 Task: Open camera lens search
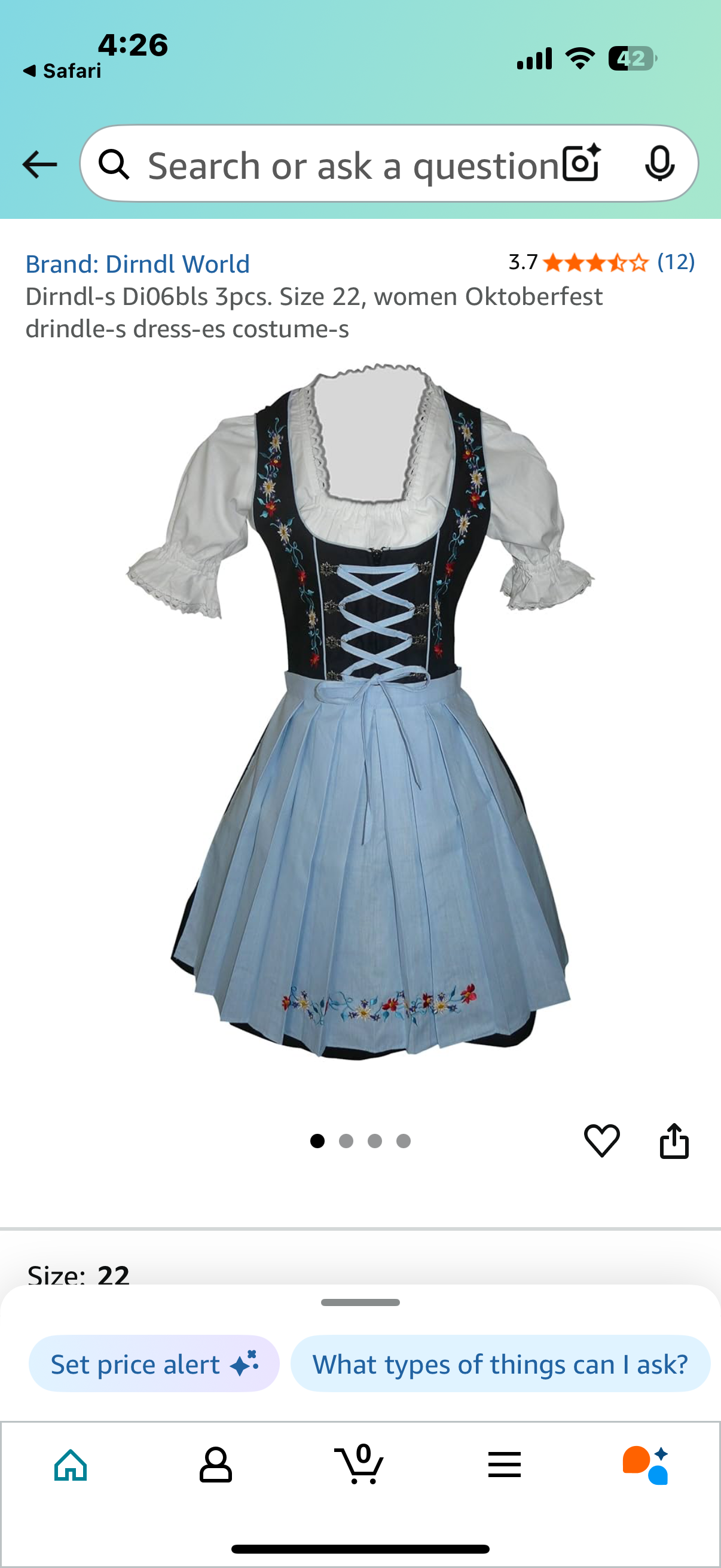pyautogui.click(x=581, y=163)
